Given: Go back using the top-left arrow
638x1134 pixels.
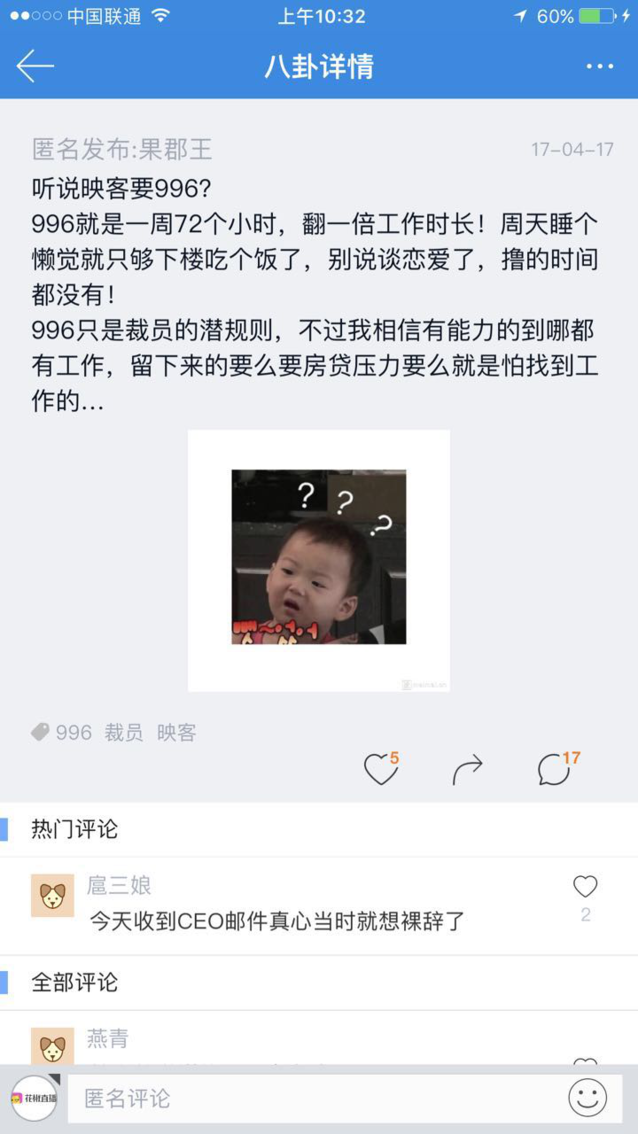Looking at the screenshot, I should 35,66.
